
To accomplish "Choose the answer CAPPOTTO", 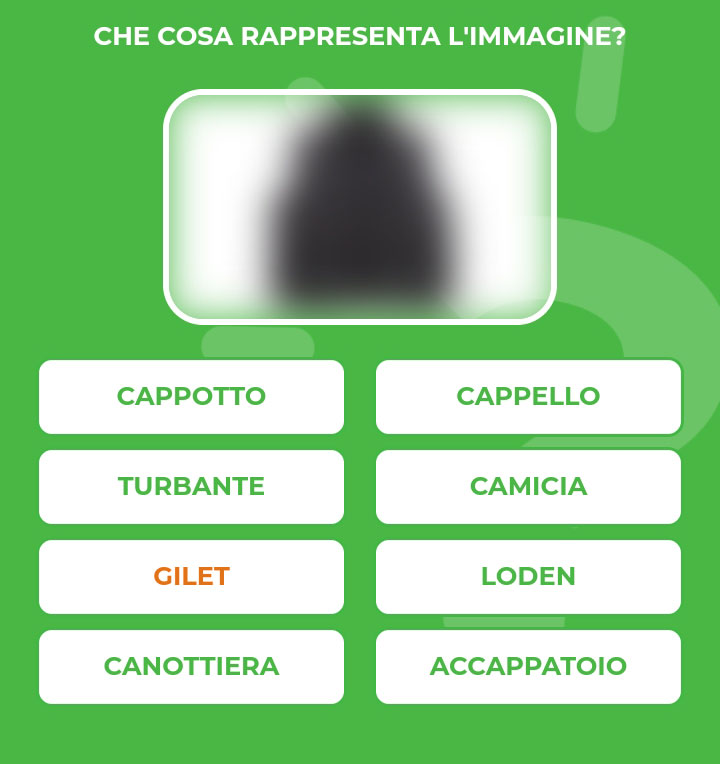I will 191,397.
